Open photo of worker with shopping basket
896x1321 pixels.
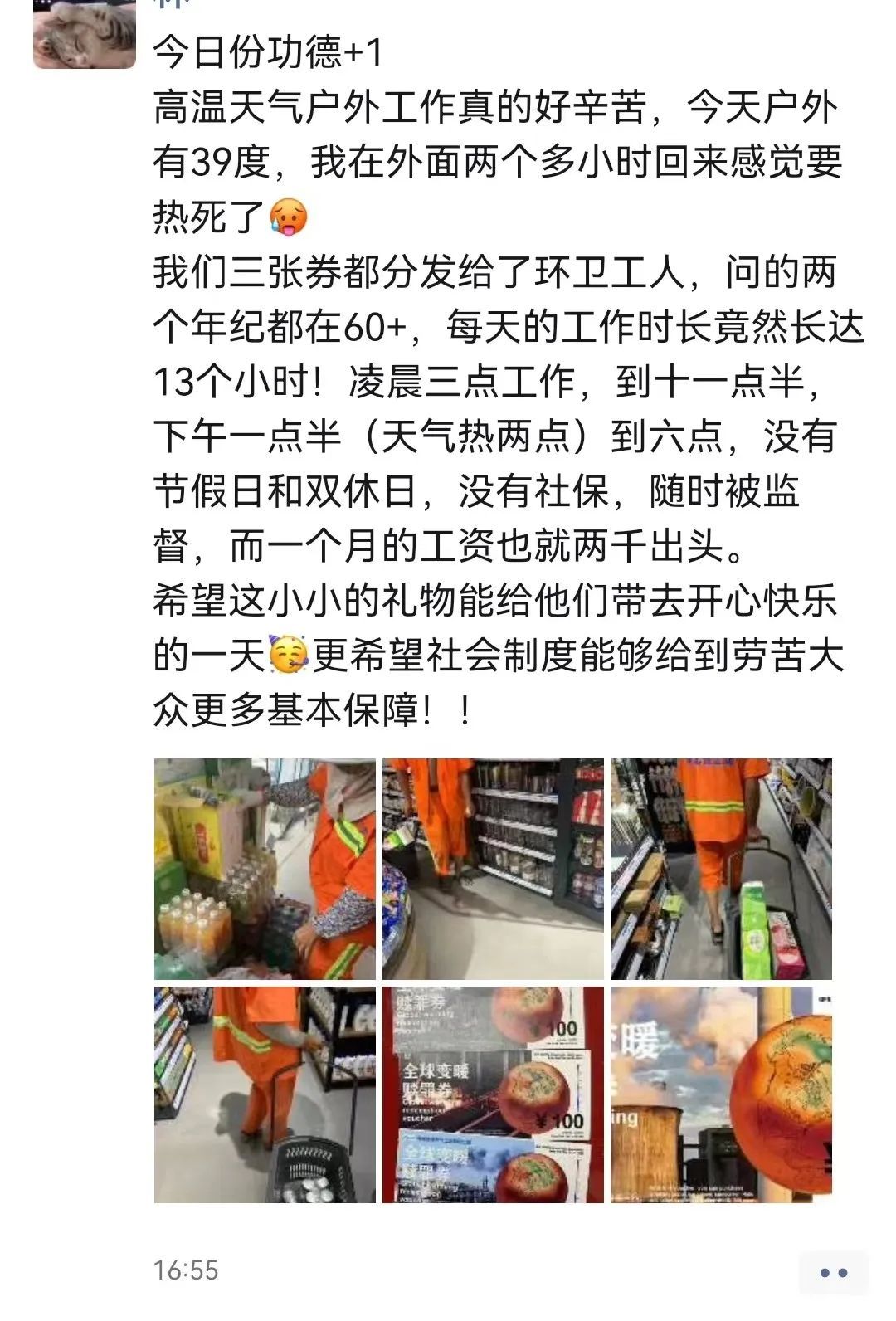pyautogui.click(x=265, y=1094)
